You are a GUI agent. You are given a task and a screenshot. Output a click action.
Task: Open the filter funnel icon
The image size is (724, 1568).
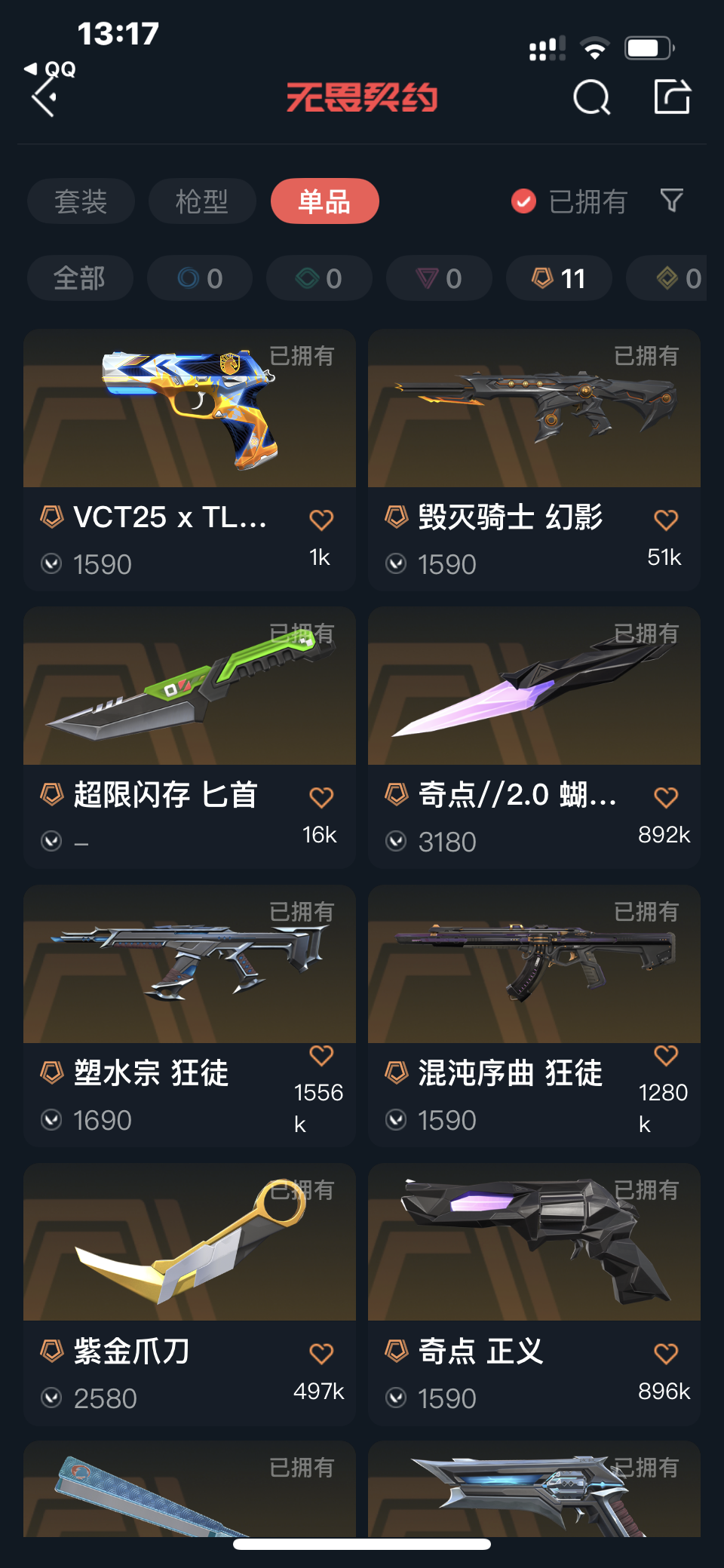[671, 201]
